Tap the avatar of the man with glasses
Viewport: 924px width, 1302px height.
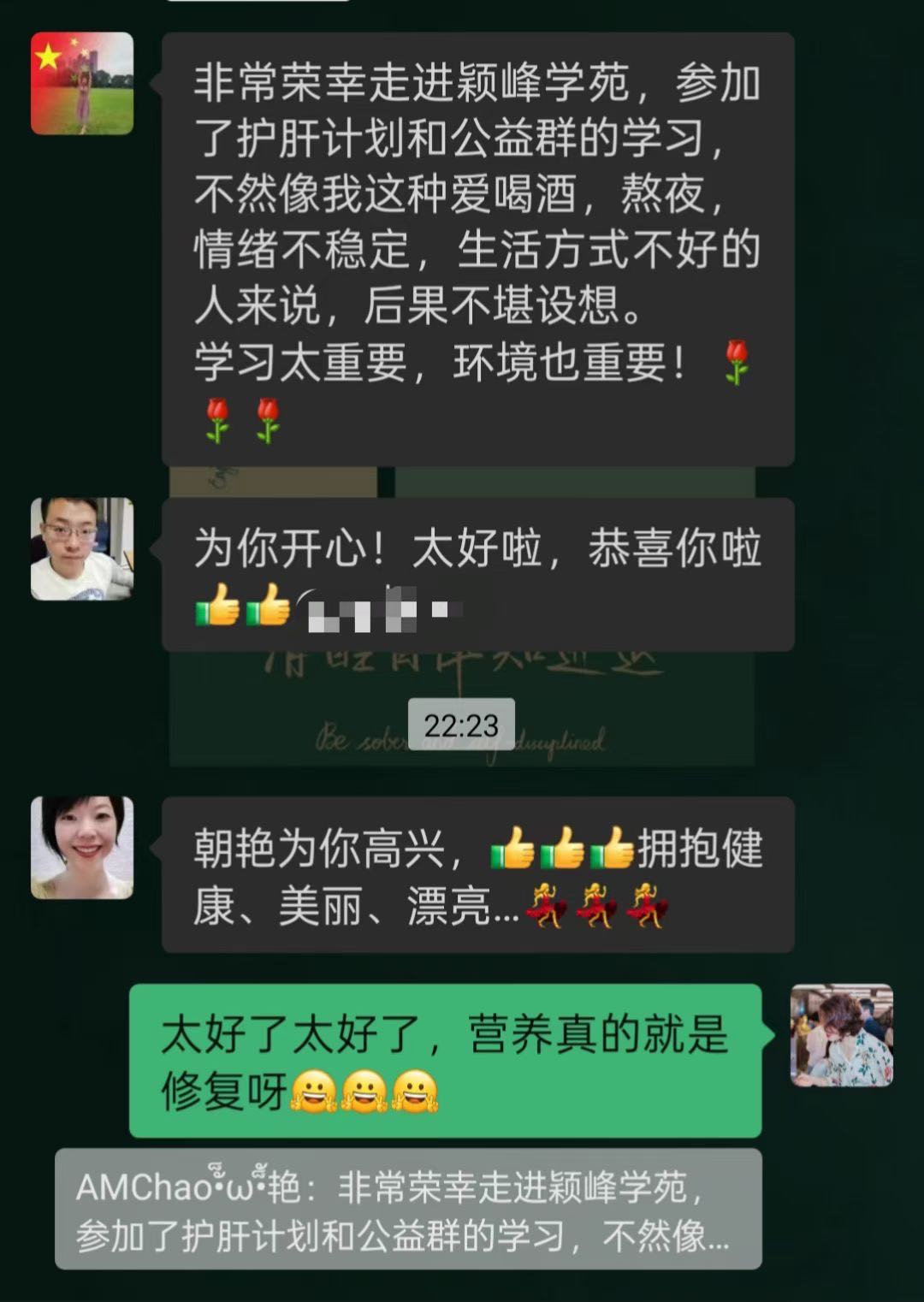pyautogui.click(x=82, y=549)
